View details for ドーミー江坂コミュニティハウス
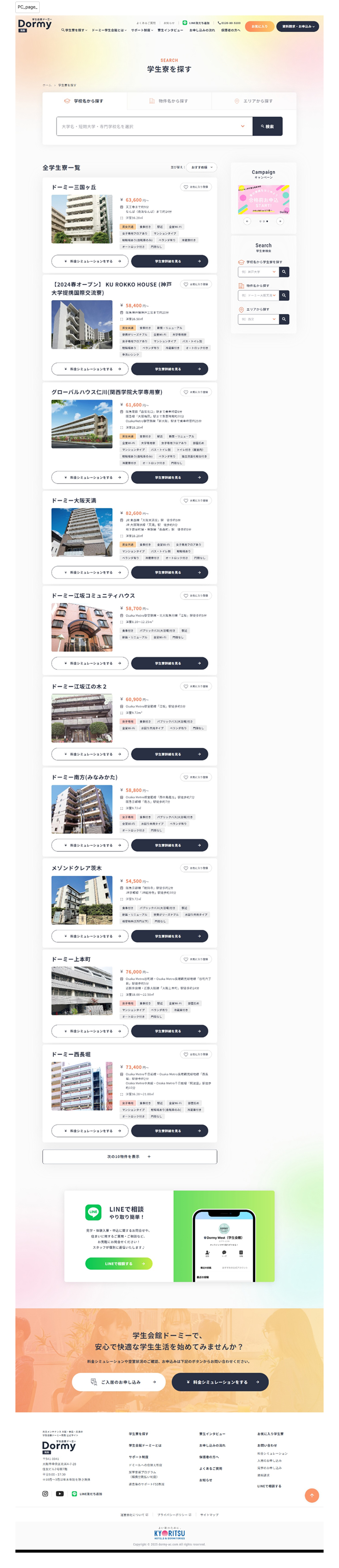Viewport: 339px width, 1568px height. (169, 663)
